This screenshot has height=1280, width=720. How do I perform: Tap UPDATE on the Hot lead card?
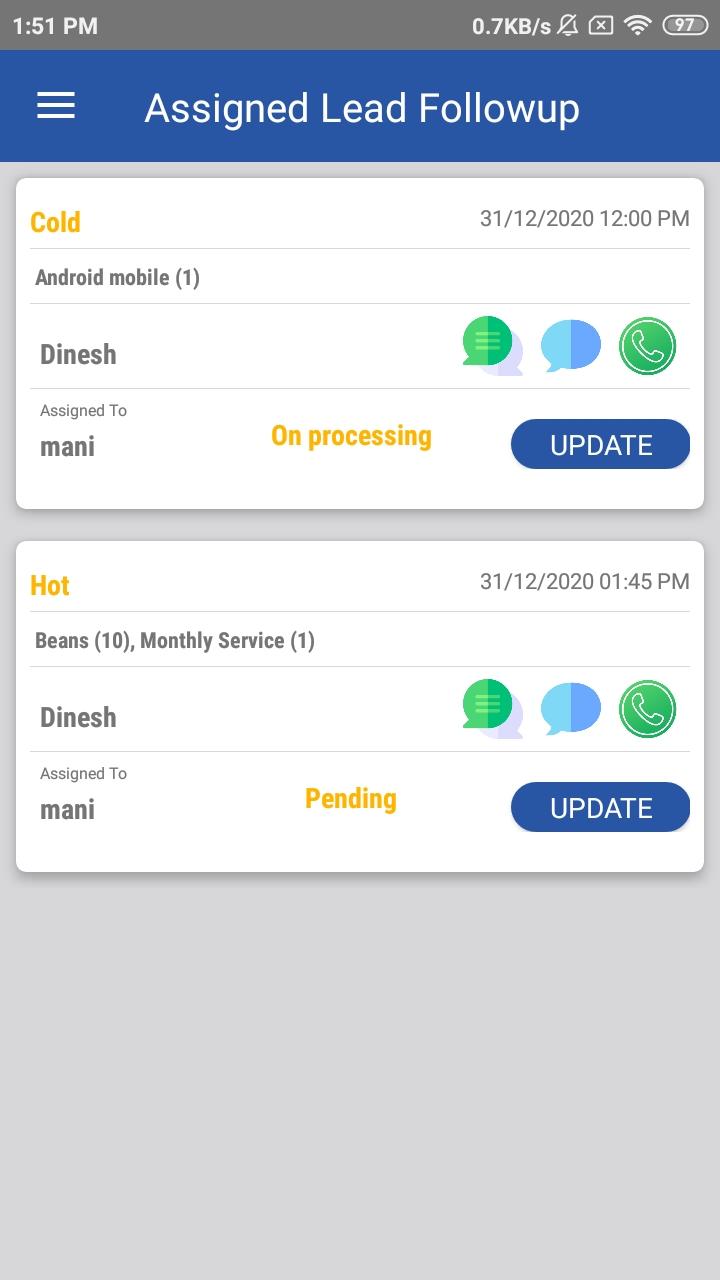(600, 808)
